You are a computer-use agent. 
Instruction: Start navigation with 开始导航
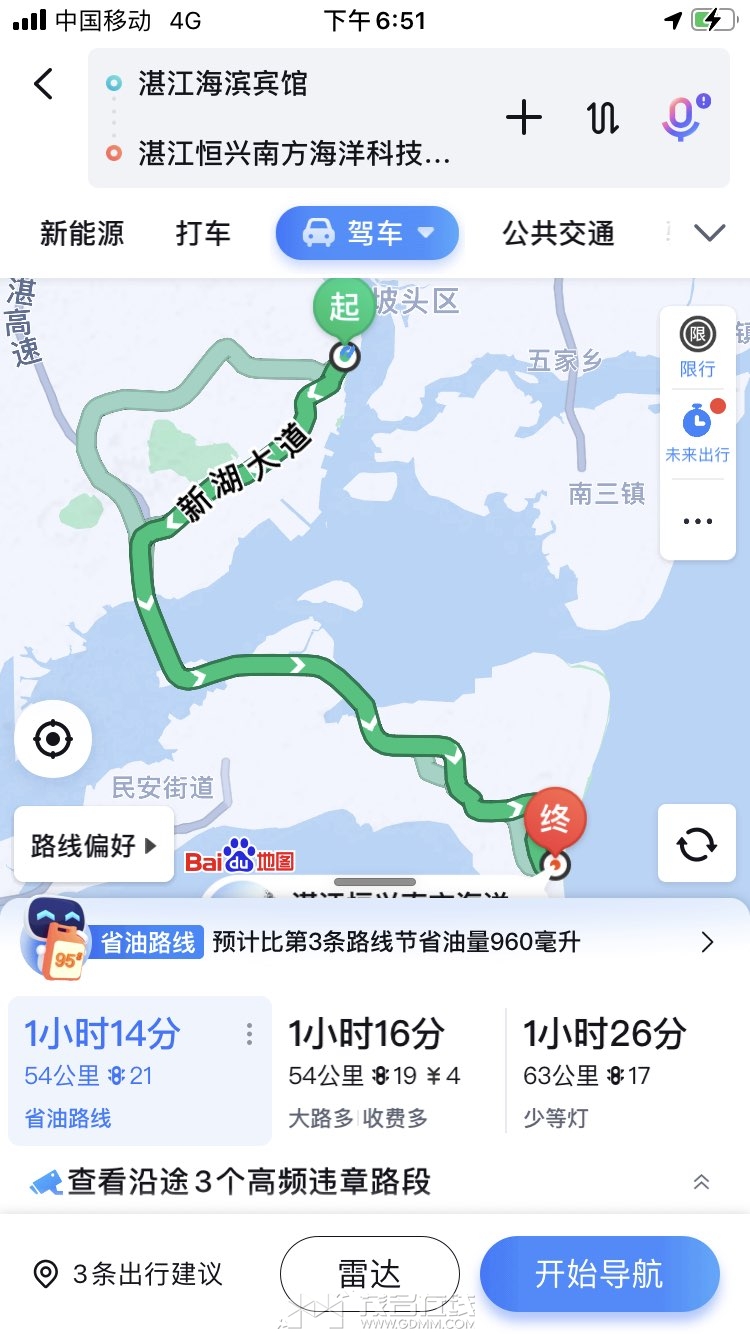(600, 1274)
